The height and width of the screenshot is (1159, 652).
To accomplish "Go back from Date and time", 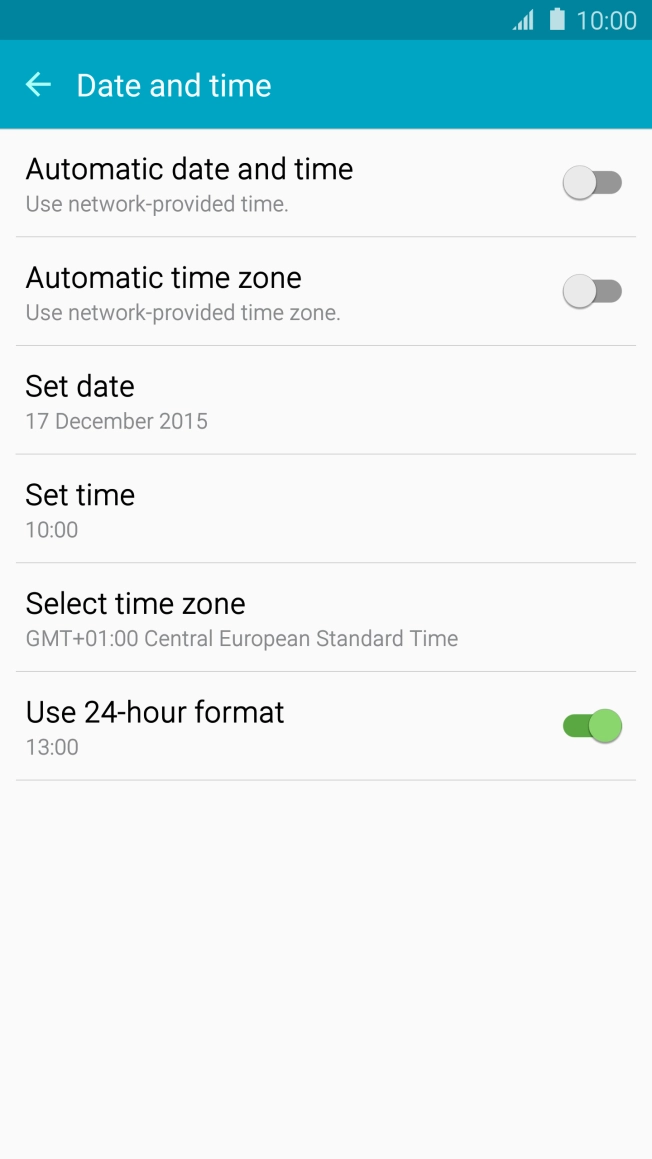I will 38,85.
